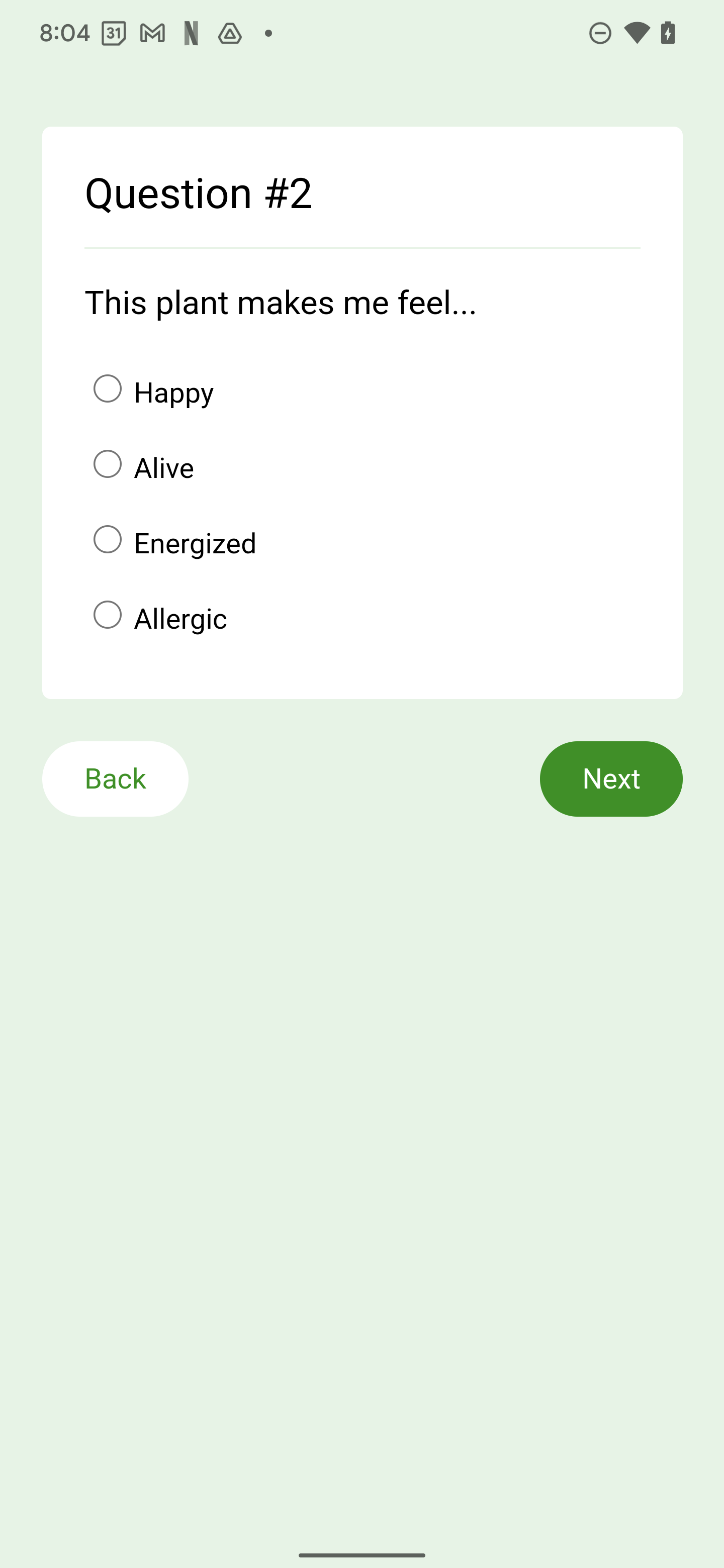Tap the Back button
The image size is (724, 1568).
115,778
